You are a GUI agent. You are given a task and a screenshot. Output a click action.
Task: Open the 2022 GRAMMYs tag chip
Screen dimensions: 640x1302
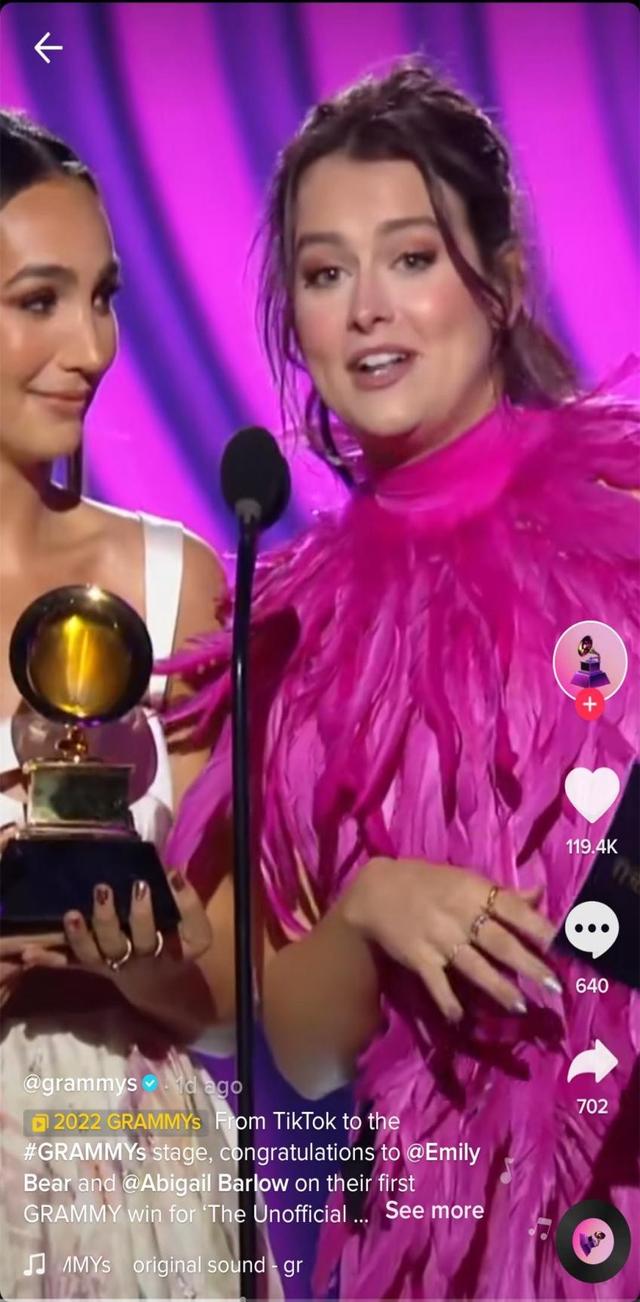pyautogui.click(x=116, y=1121)
